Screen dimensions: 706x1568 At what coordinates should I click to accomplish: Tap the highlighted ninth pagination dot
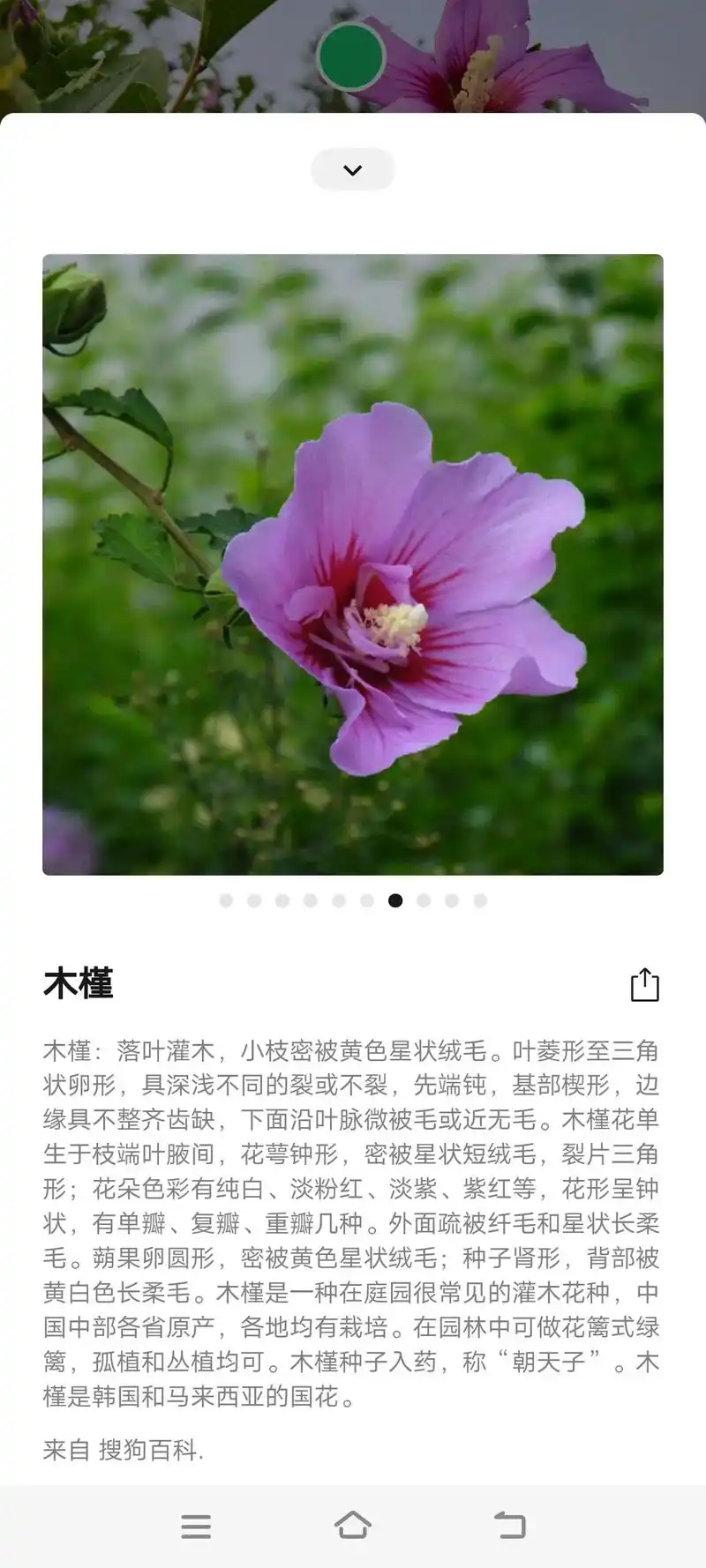394,900
